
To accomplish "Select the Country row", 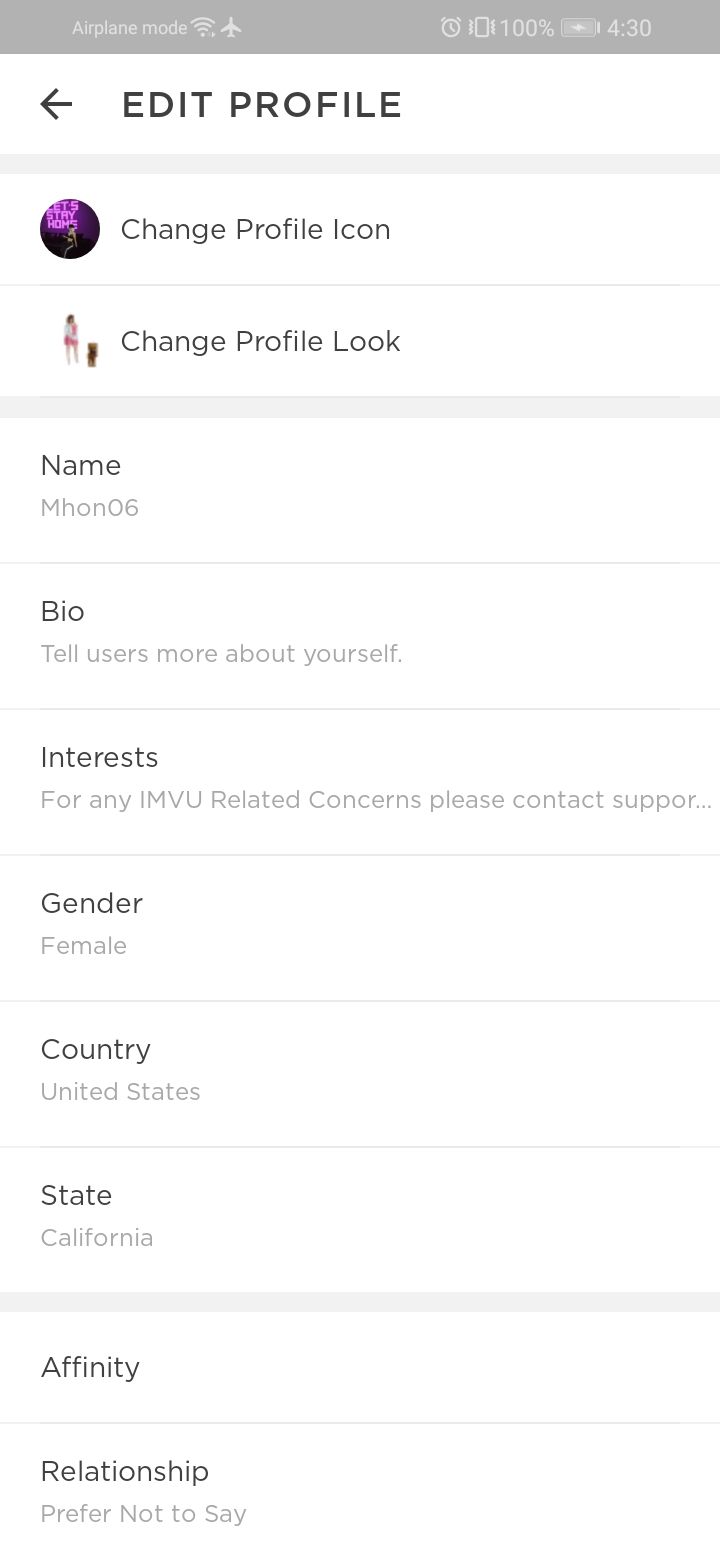I will (360, 1074).
